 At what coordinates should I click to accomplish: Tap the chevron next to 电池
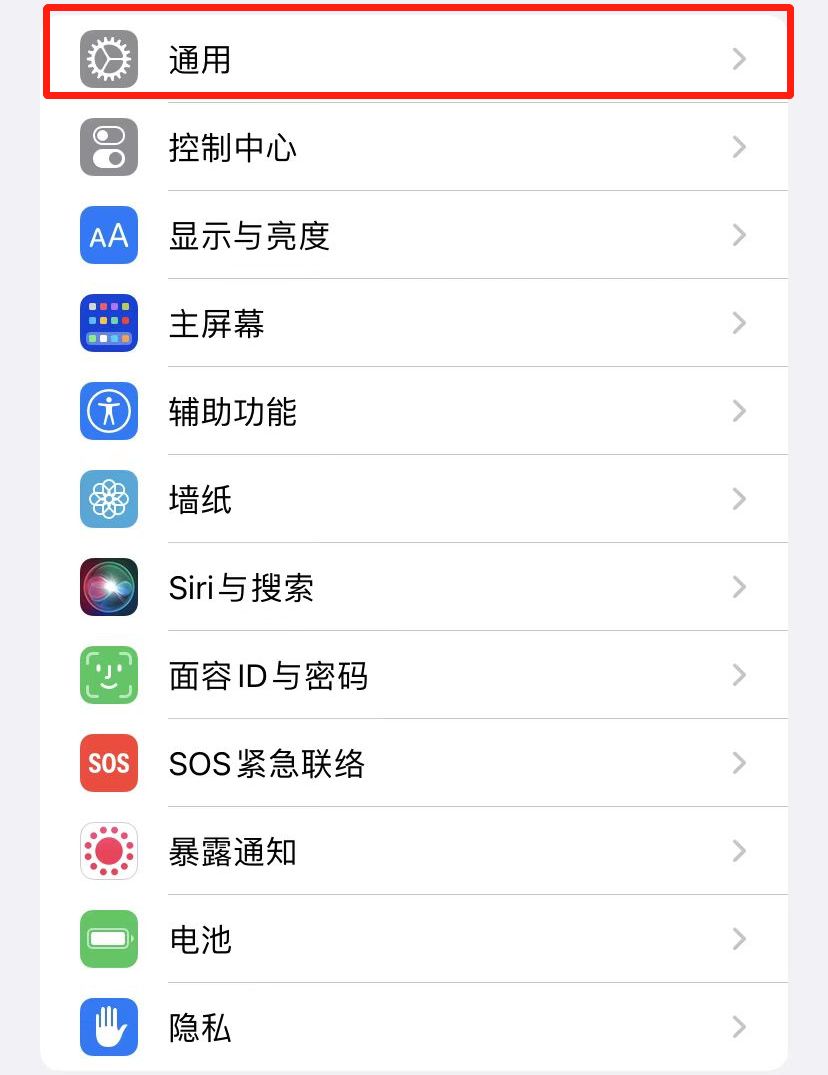(739, 939)
